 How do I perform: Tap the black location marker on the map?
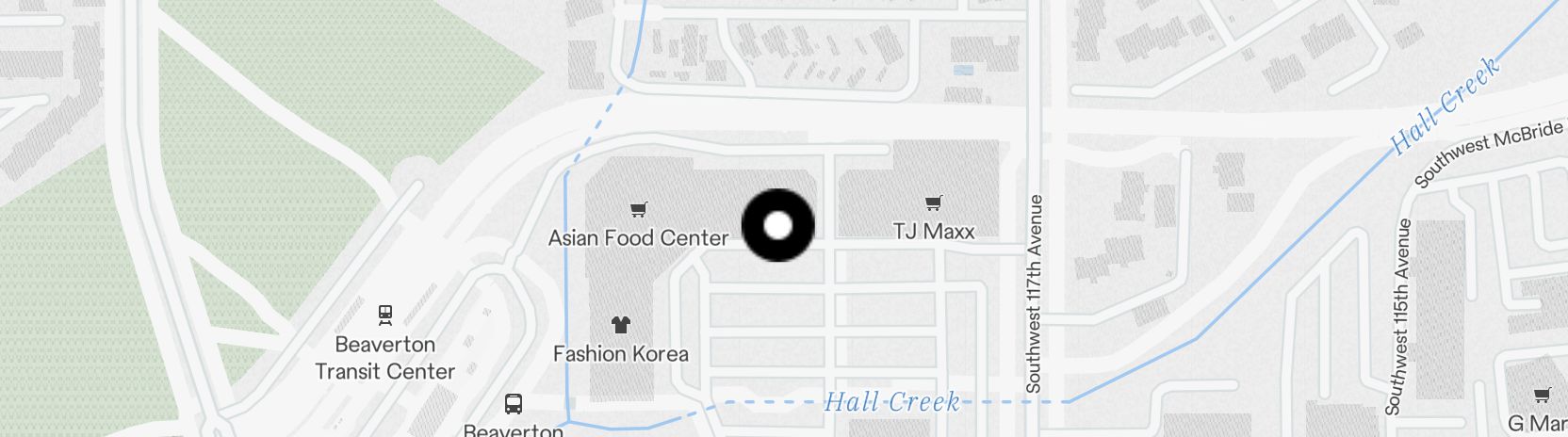coord(777,225)
